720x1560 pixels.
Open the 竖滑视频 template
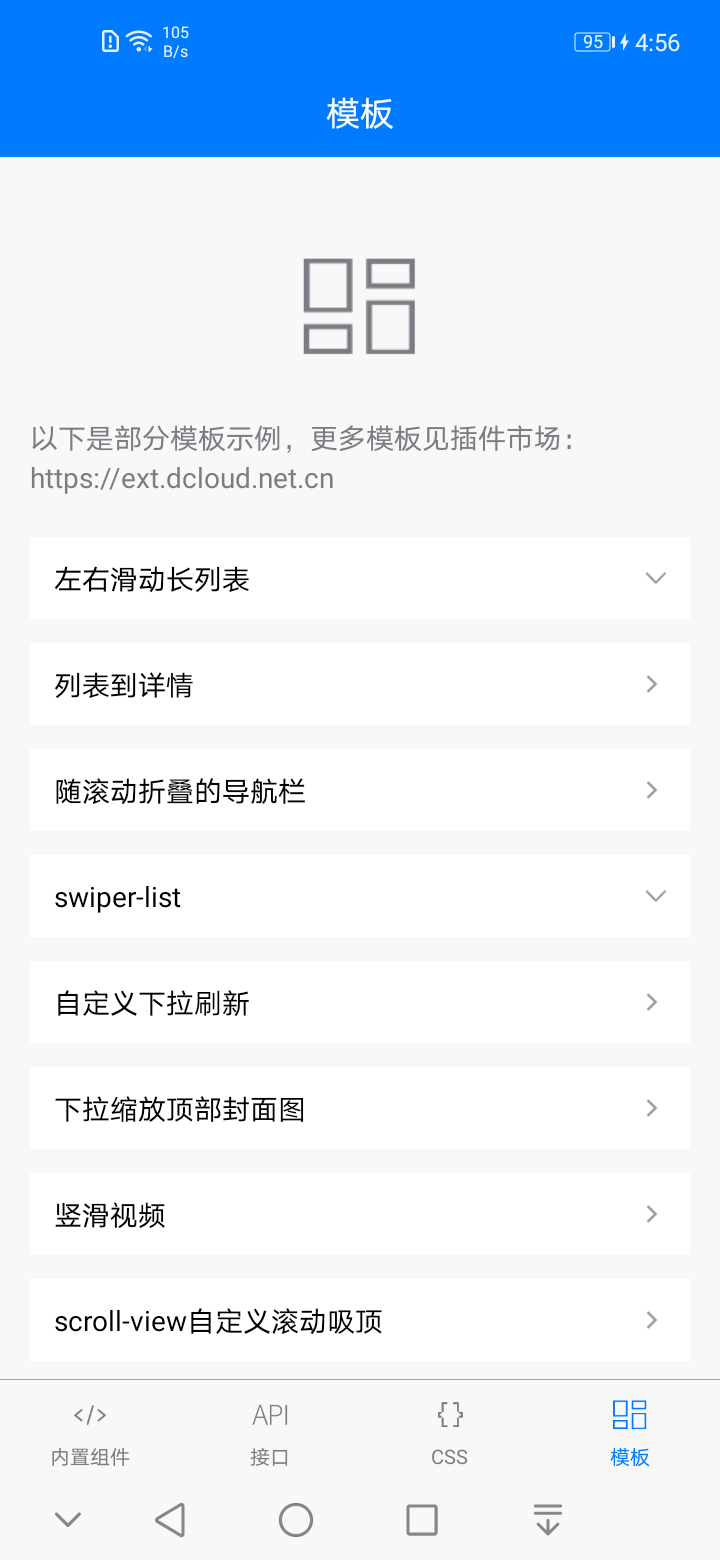pyautogui.click(x=360, y=1214)
